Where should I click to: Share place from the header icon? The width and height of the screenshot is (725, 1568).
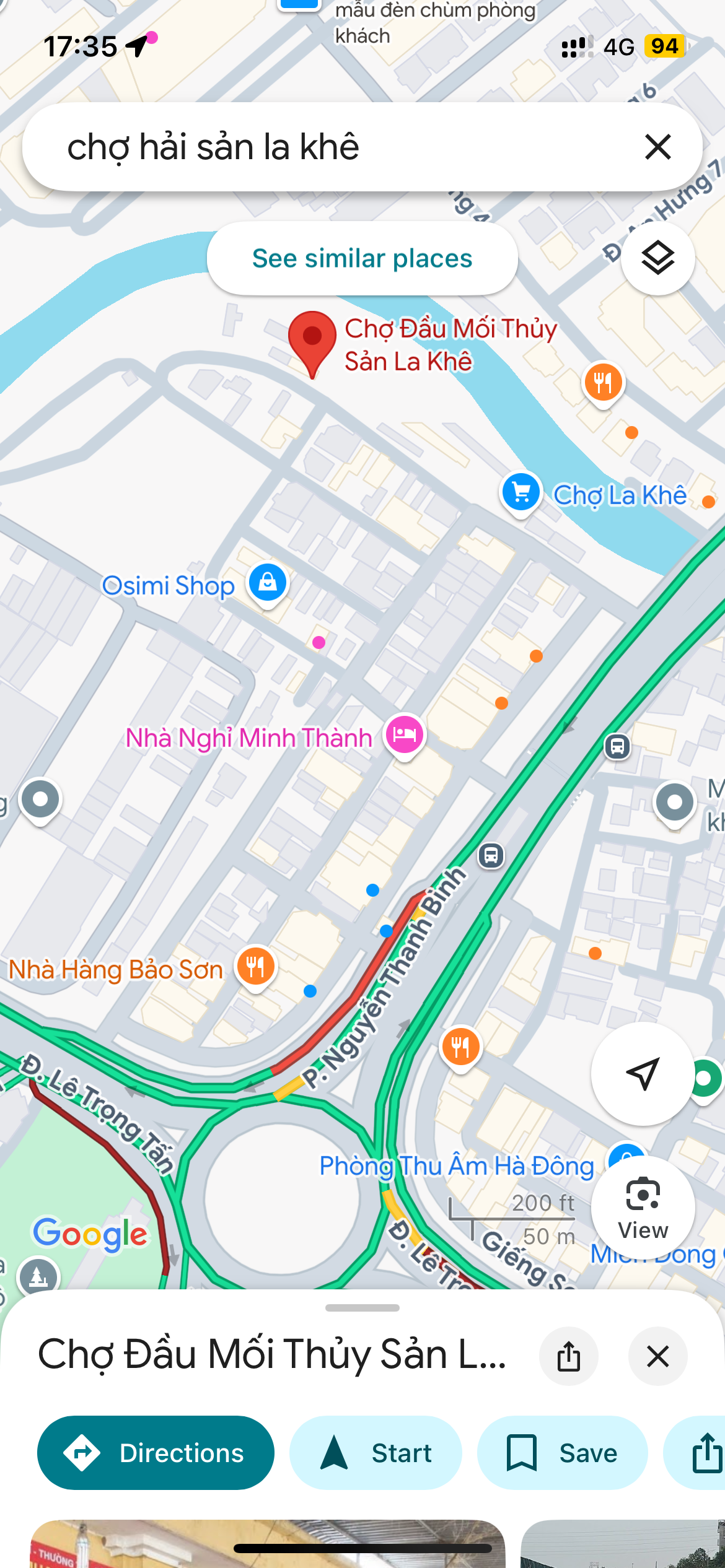568,1356
